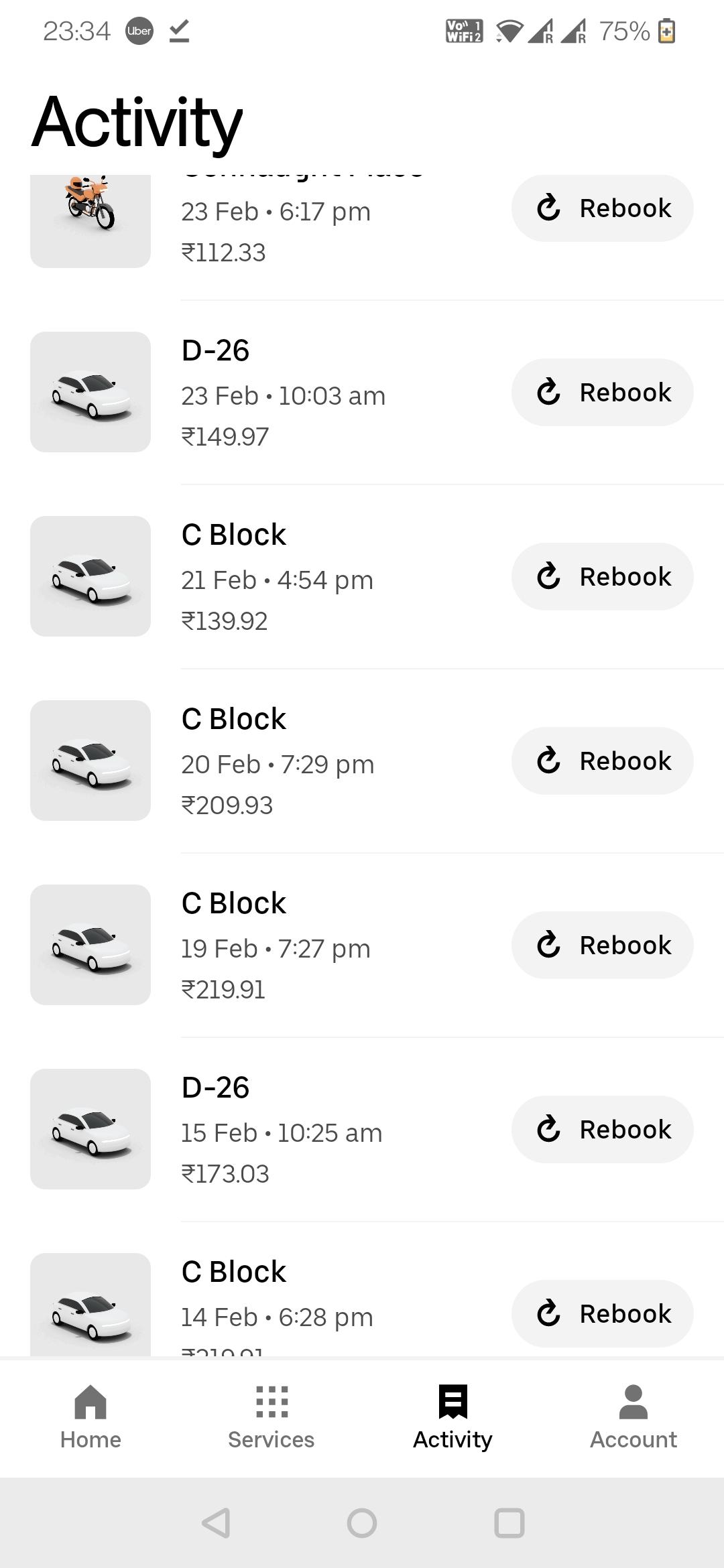Screen dimensions: 724x1568
Task: Open the recent apps view
Action: click(509, 1522)
